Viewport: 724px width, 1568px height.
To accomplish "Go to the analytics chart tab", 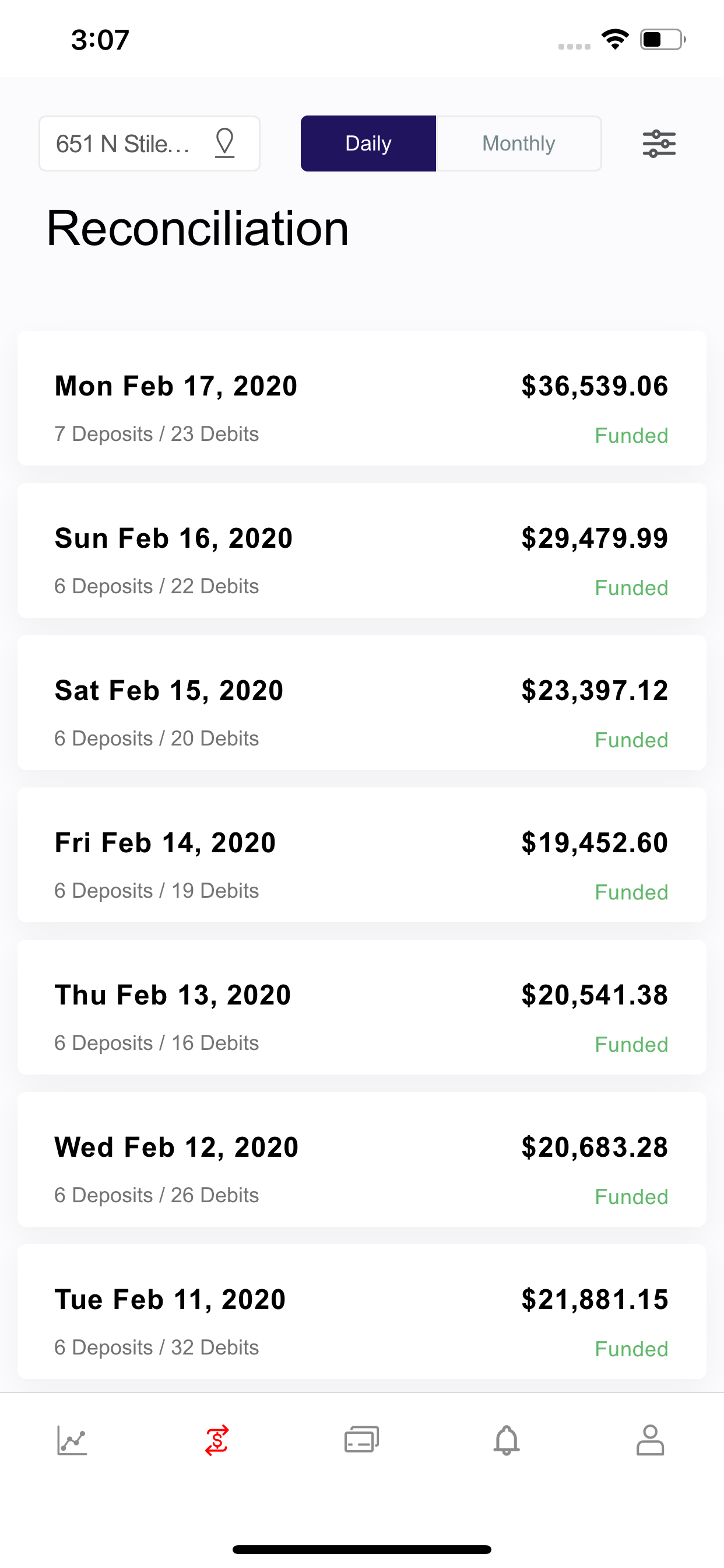I will tap(72, 1440).
